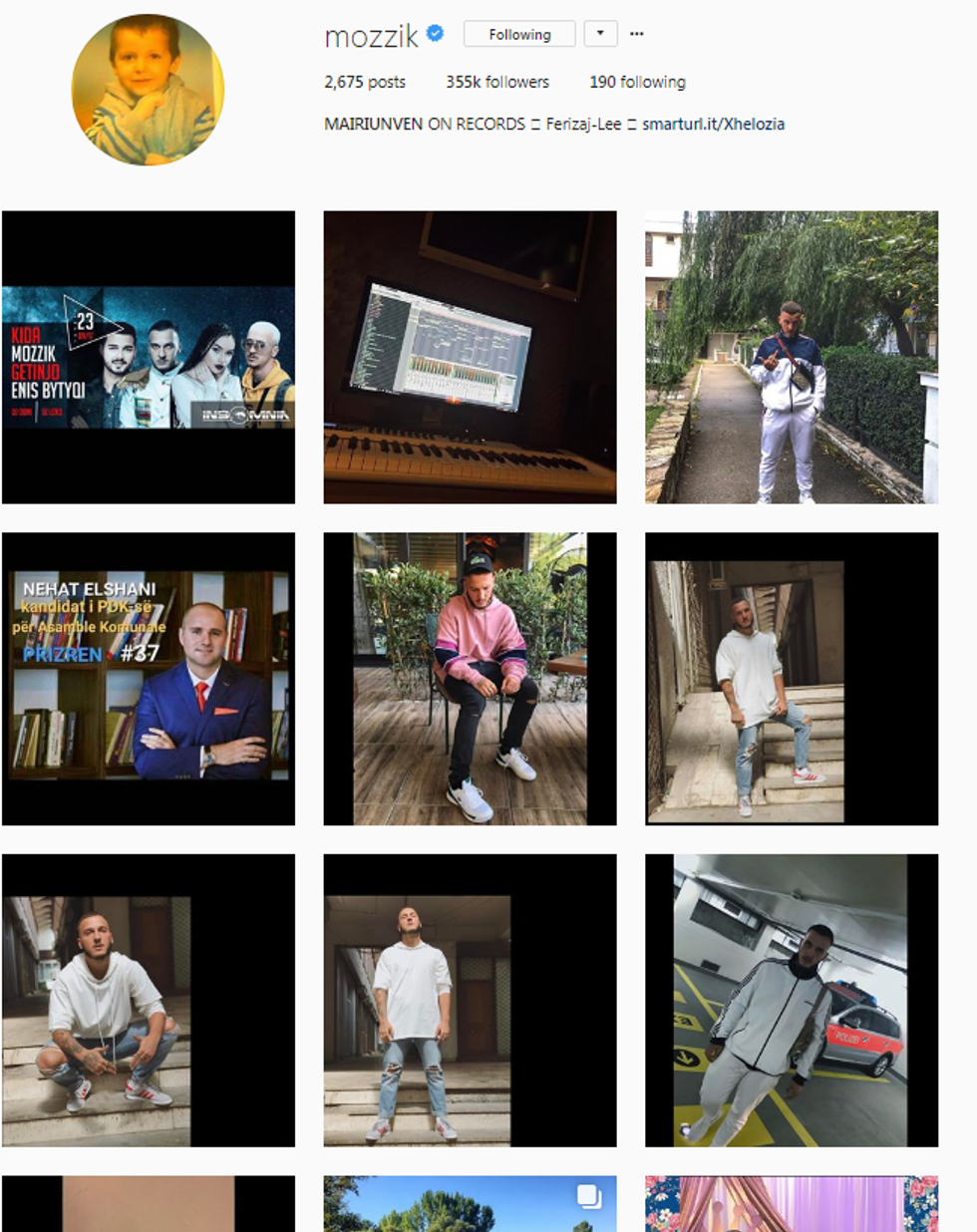This screenshot has height=1232, width=977.
Task: Open the white t-shirt looking-up post
Action: [470, 1001]
